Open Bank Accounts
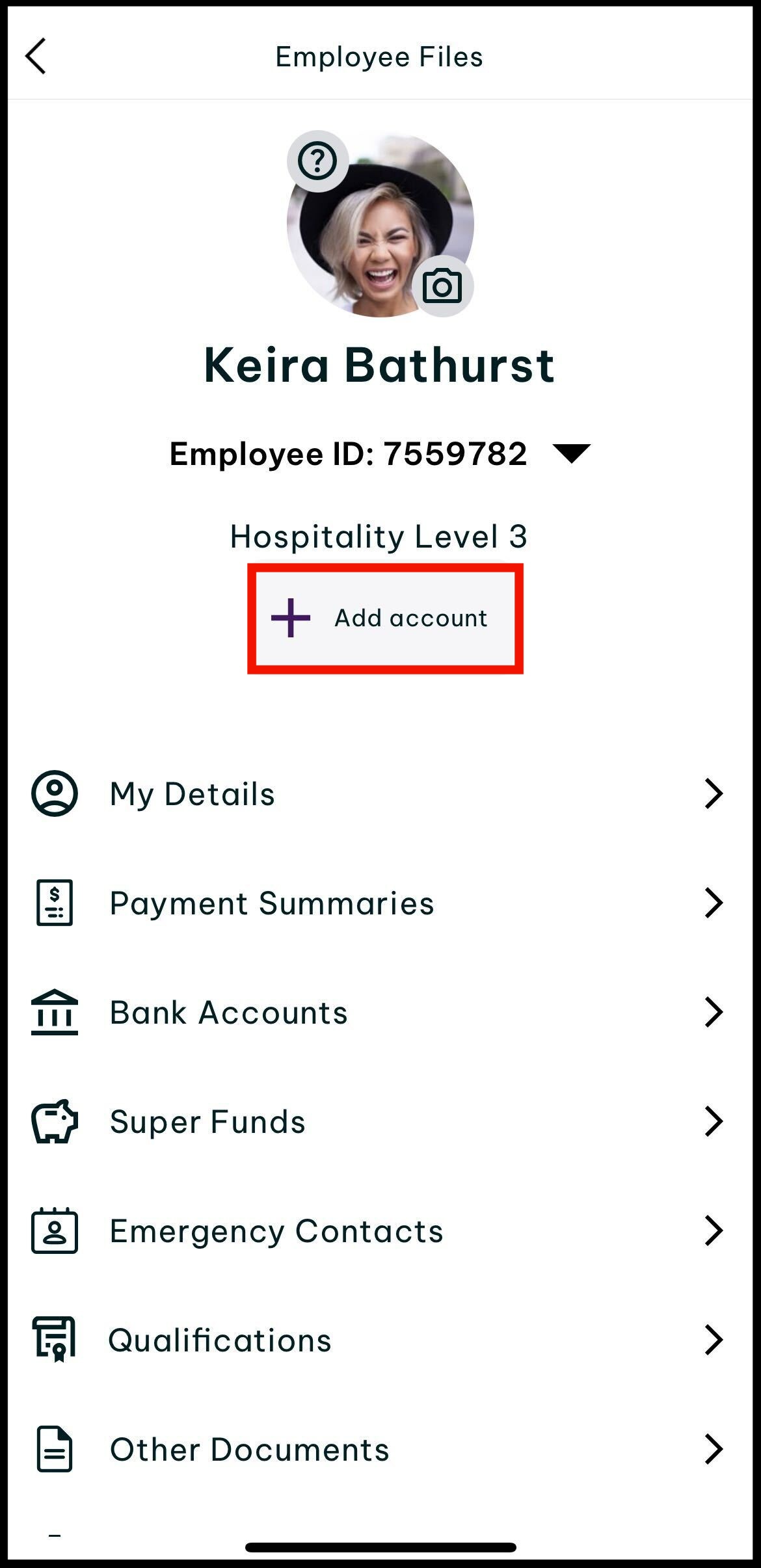The image size is (761, 1568). pyautogui.click(x=380, y=1012)
